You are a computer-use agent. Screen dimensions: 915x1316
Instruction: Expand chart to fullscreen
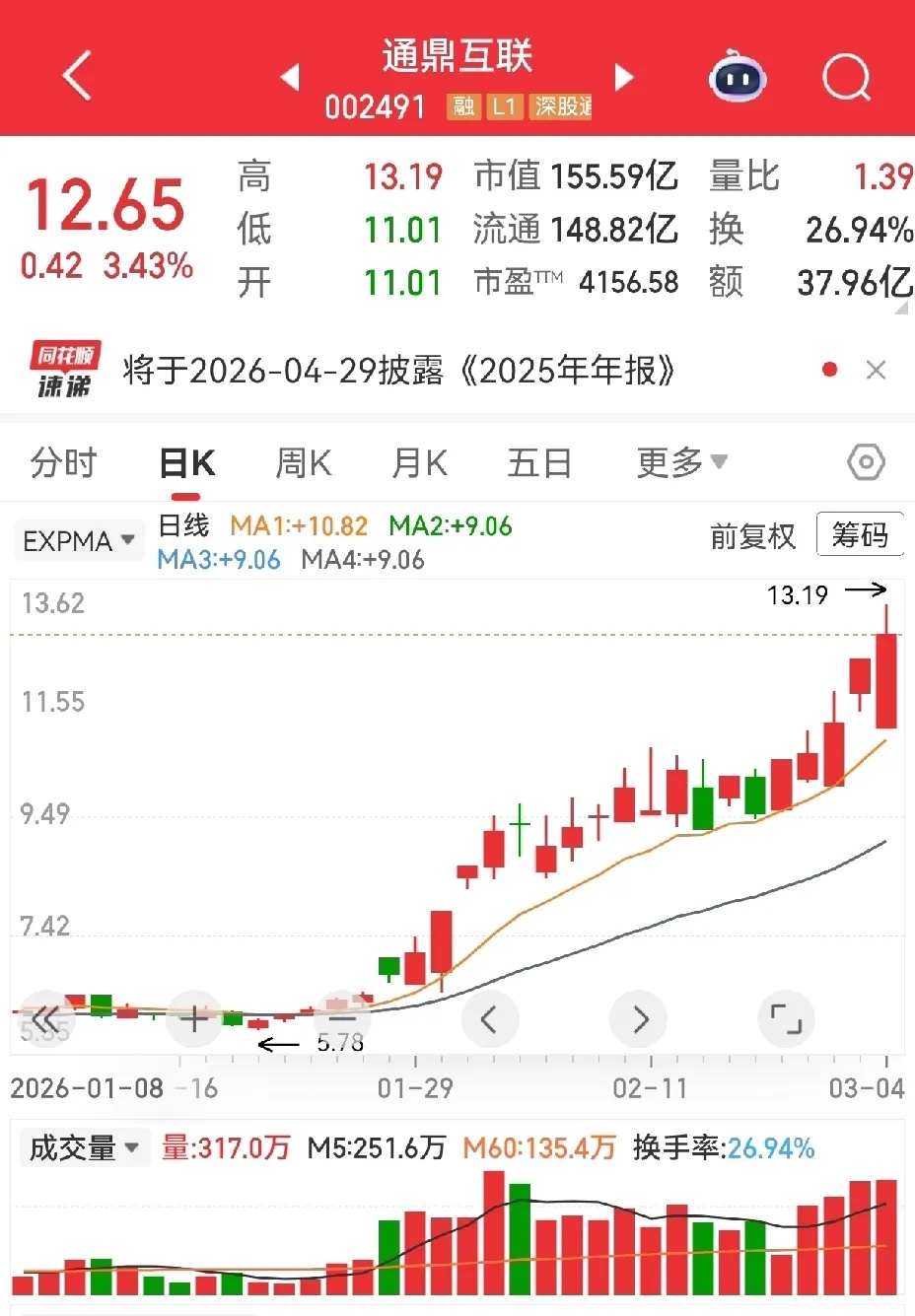coord(786,1018)
